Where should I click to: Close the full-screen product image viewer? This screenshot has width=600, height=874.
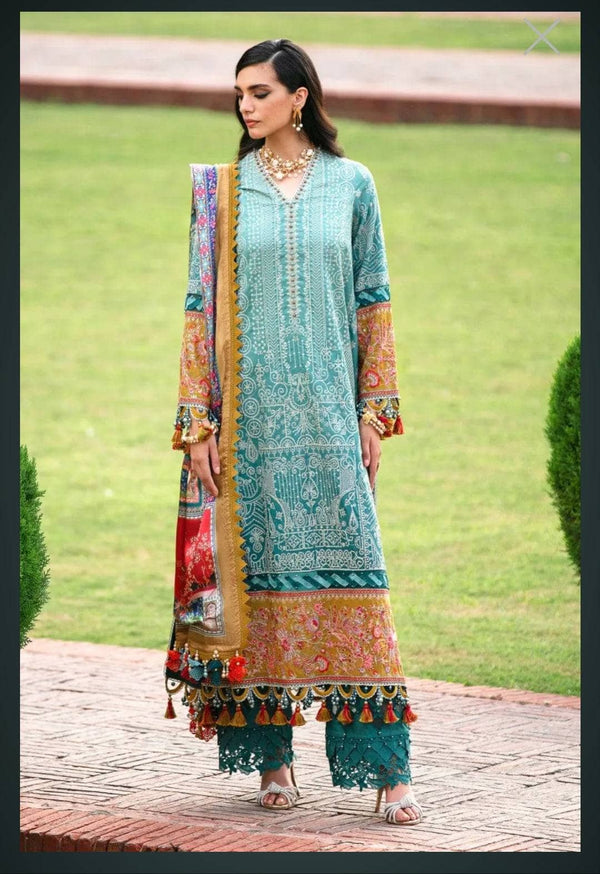[x=542, y=37]
